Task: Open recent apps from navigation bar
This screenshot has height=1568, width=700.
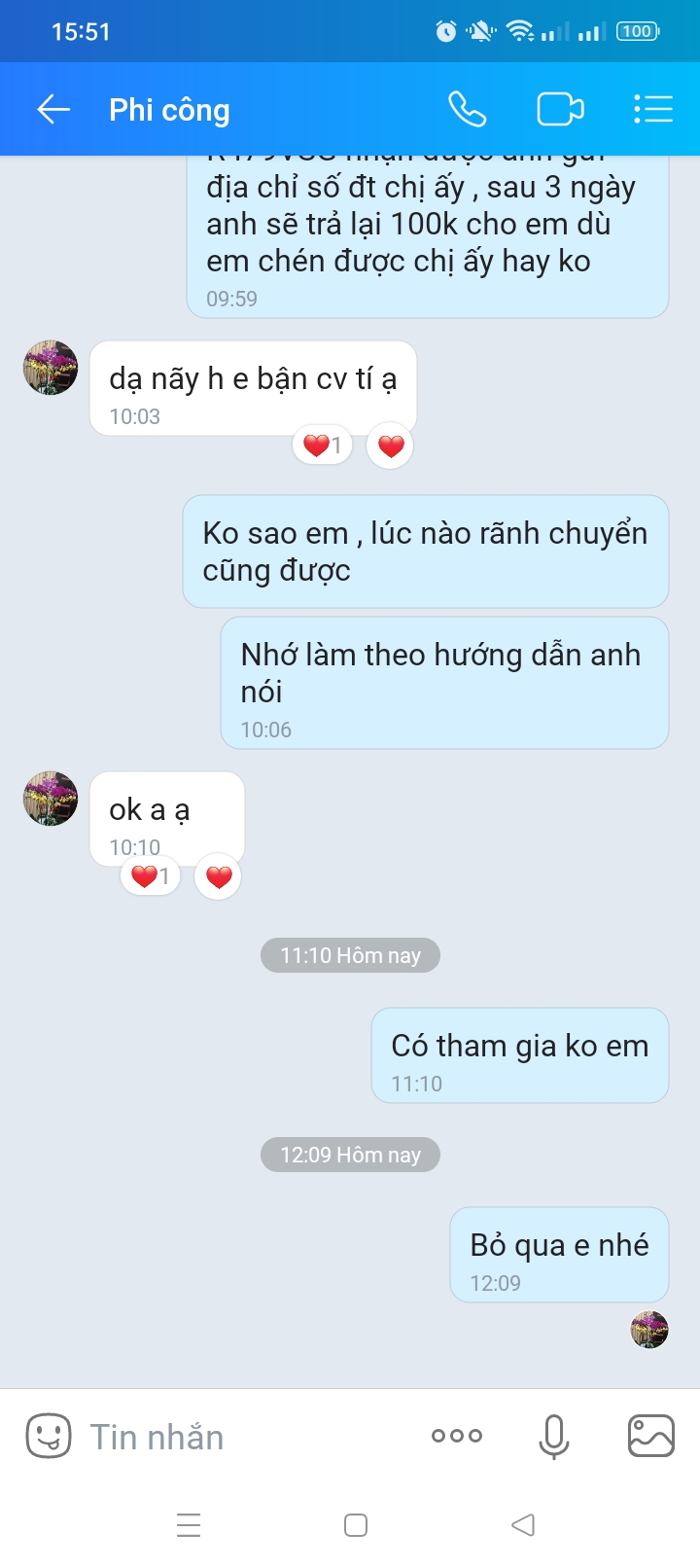Action: pos(189,1525)
